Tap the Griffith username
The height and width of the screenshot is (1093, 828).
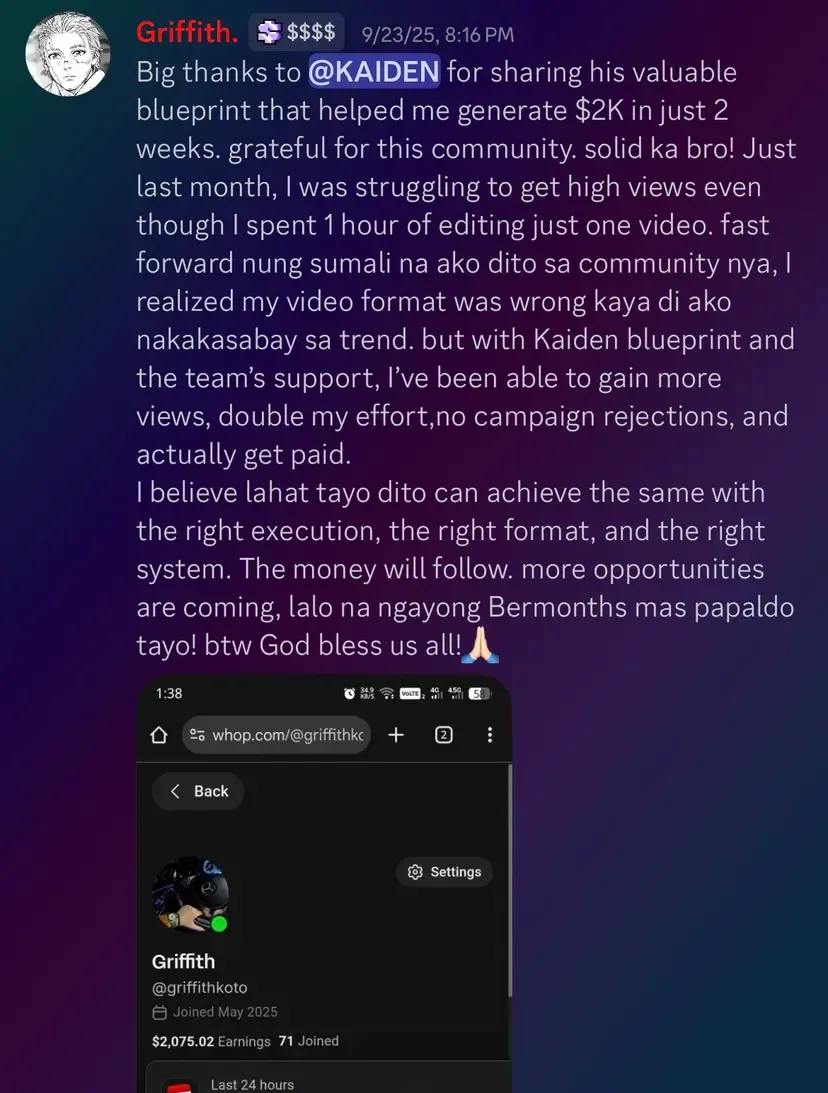tap(186, 32)
